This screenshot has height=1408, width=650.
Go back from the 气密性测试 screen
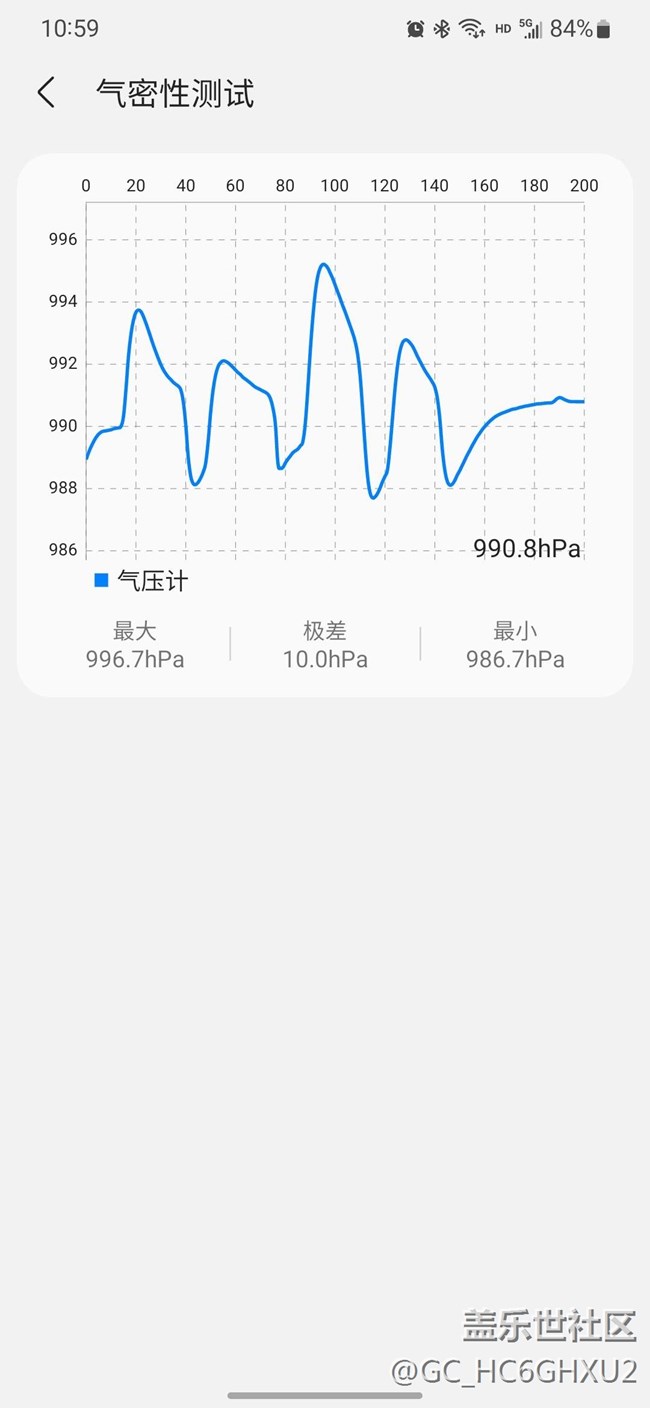pyautogui.click(x=46, y=93)
